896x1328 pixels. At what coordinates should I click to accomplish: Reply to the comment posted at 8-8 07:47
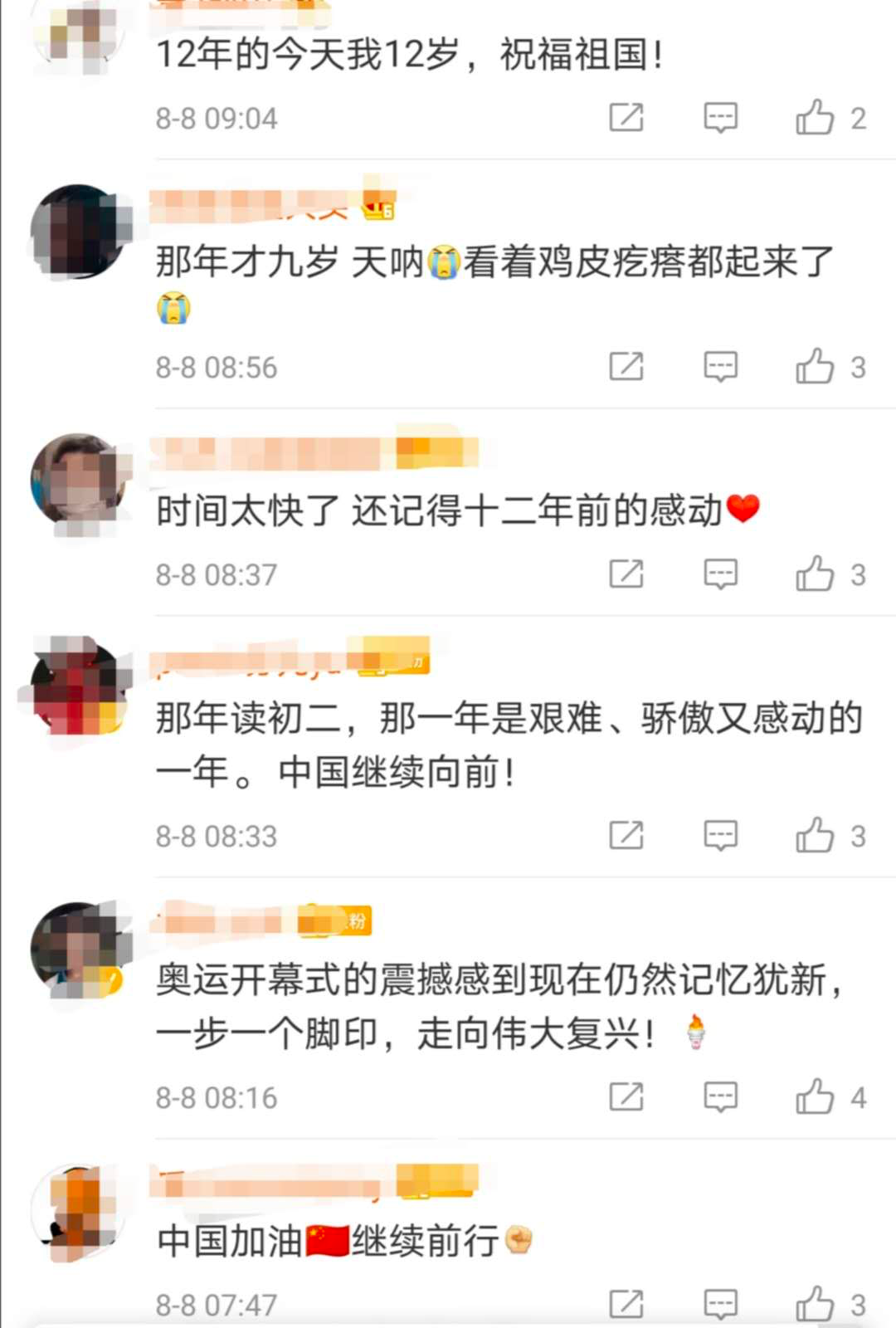point(720,1304)
